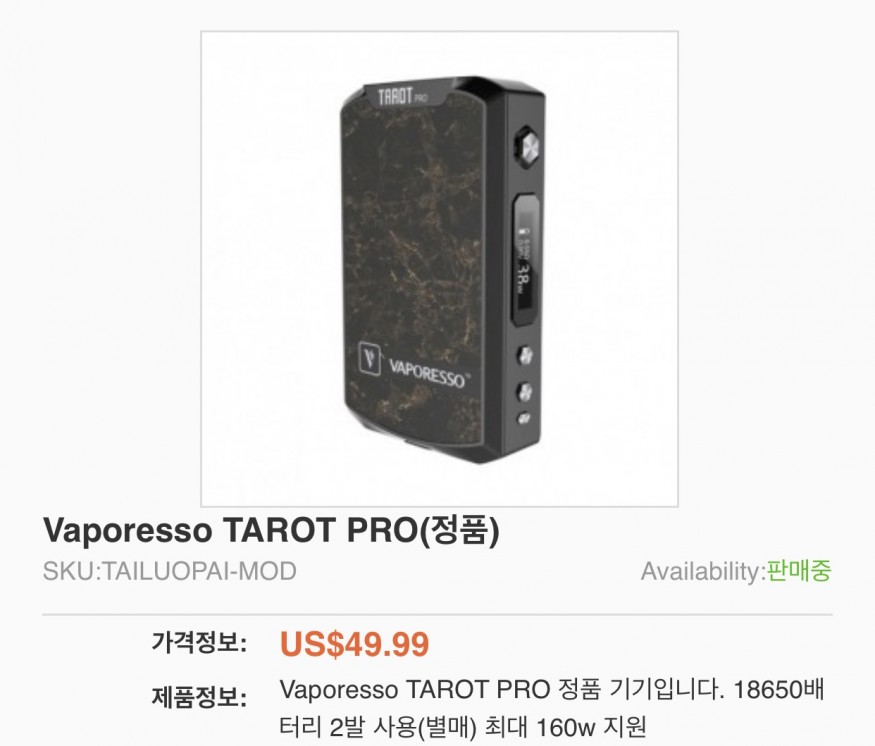Open the Vaporesso TAROT PRO product image
This screenshot has width=875, height=746.
(x=439, y=269)
